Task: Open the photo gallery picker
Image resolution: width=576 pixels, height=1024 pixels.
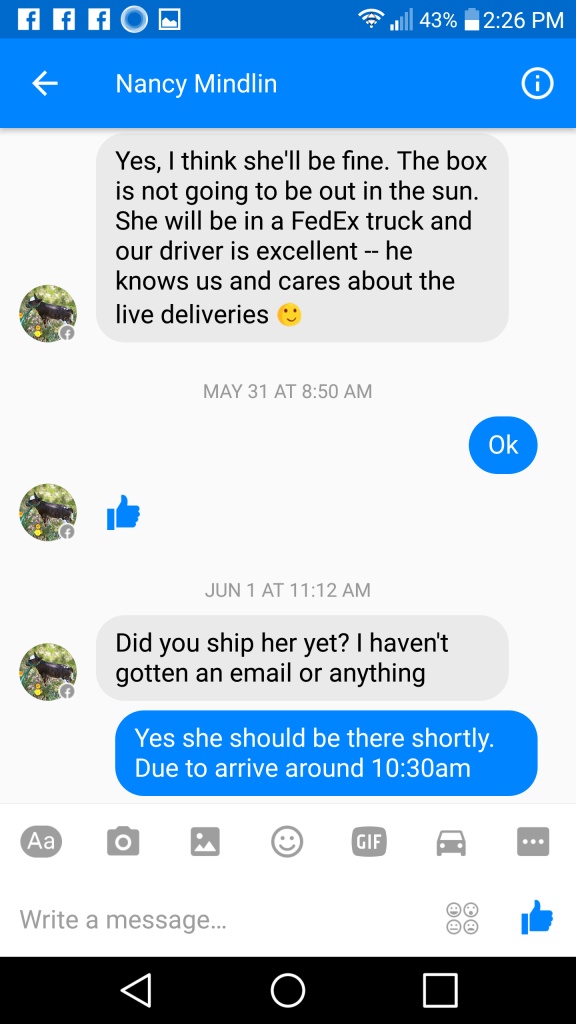Action: (x=205, y=841)
